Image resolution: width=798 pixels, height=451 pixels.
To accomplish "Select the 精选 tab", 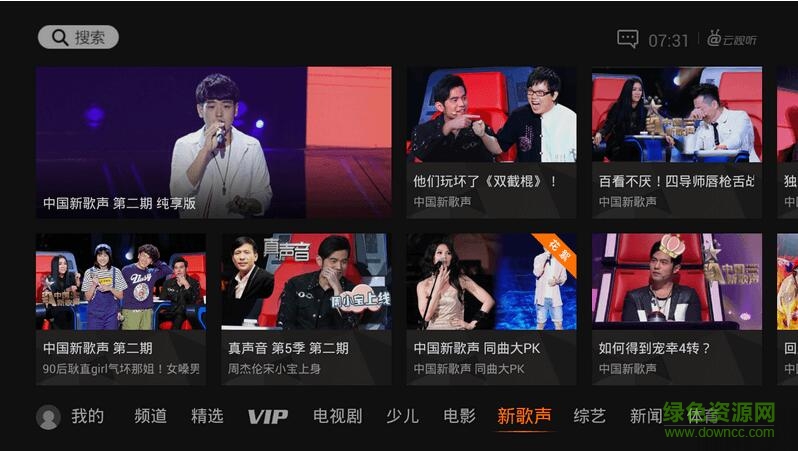I will pyautogui.click(x=207, y=416).
